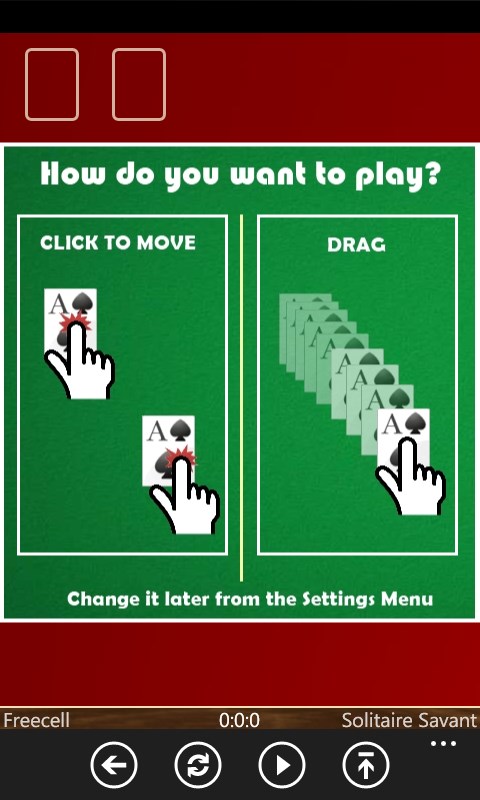Open the three-dot more menu

pos(443,744)
